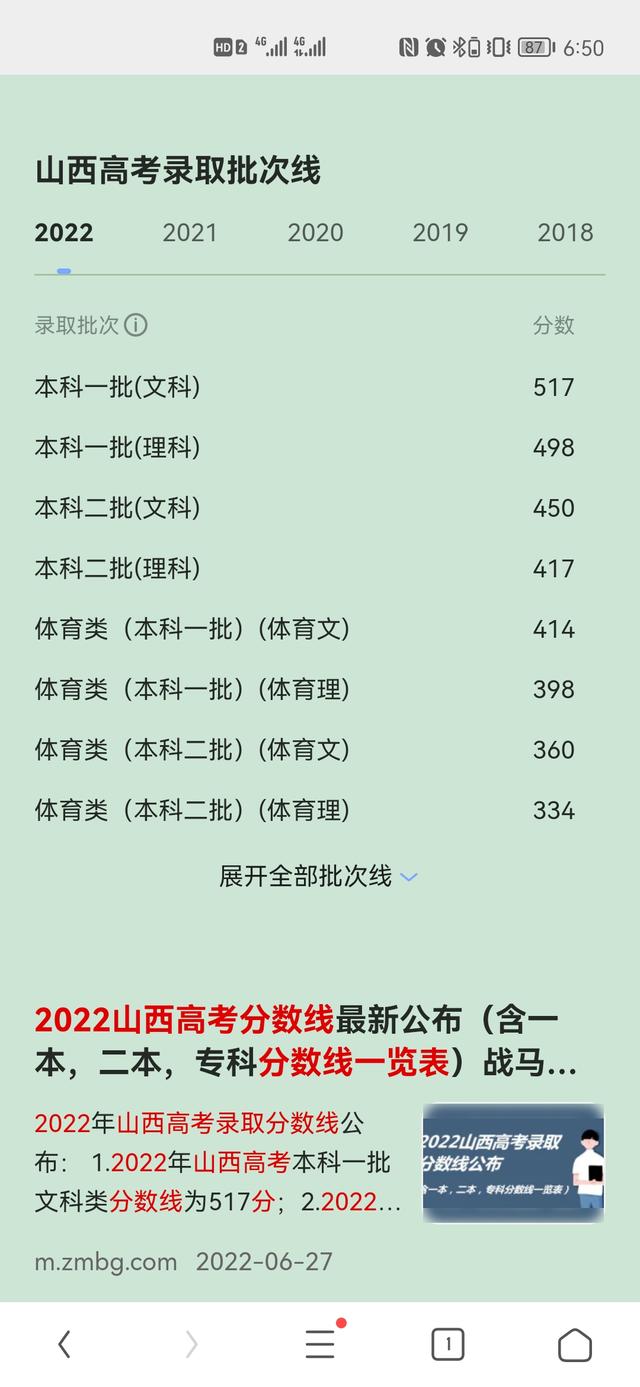Image resolution: width=640 pixels, height=1387 pixels.
Task: Switch to the 2018 year tab
Action: click(x=565, y=233)
